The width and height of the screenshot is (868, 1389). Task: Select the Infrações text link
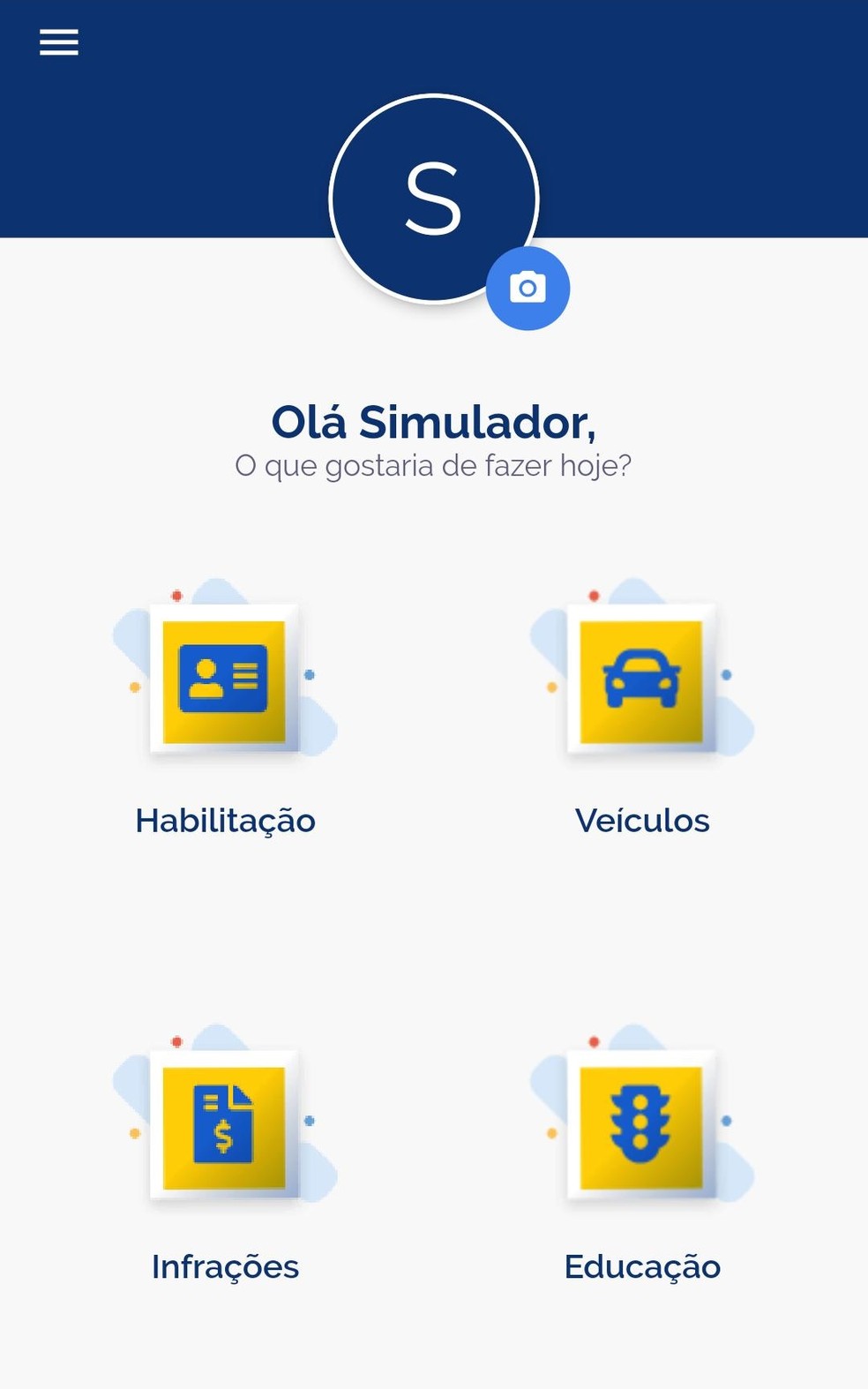(225, 1266)
